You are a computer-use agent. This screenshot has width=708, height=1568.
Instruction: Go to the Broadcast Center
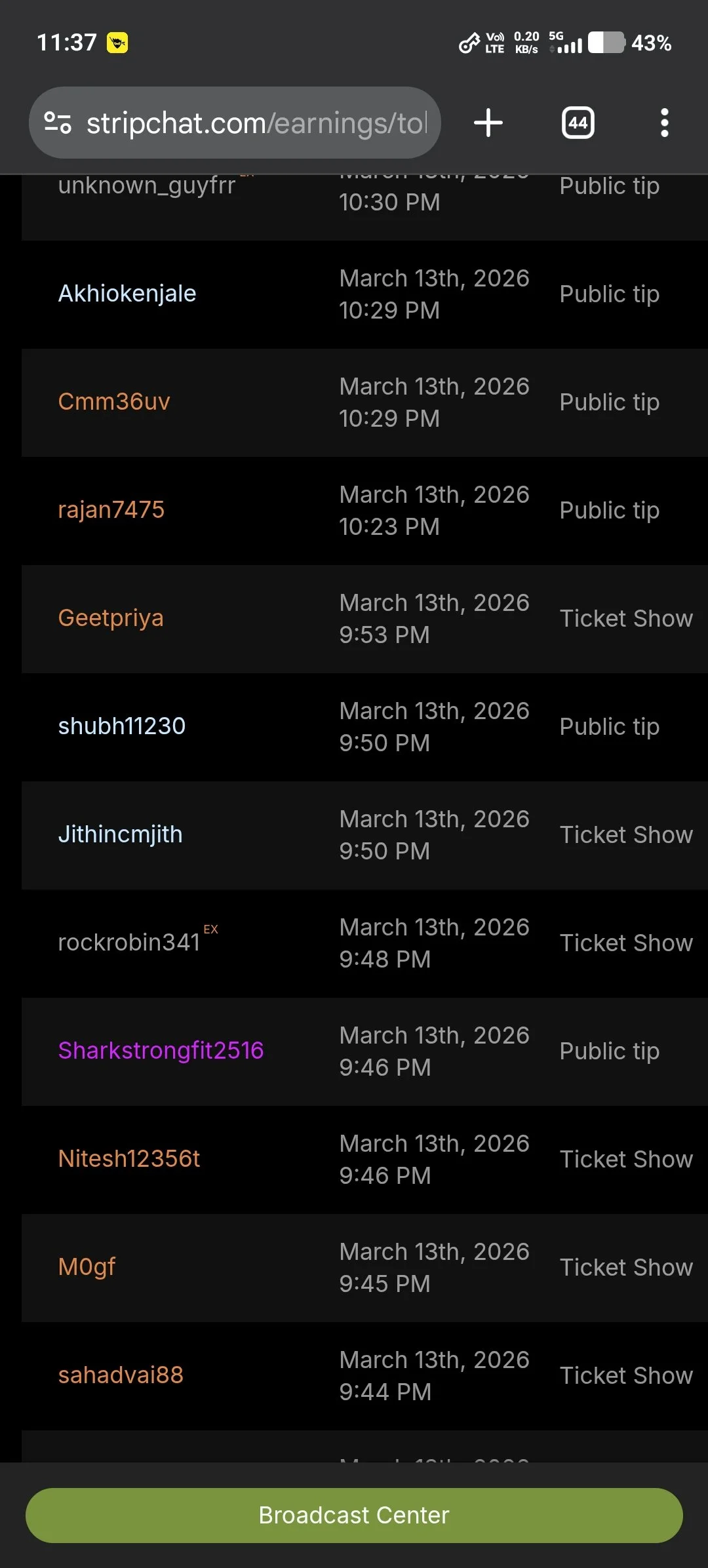(x=354, y=1515)
